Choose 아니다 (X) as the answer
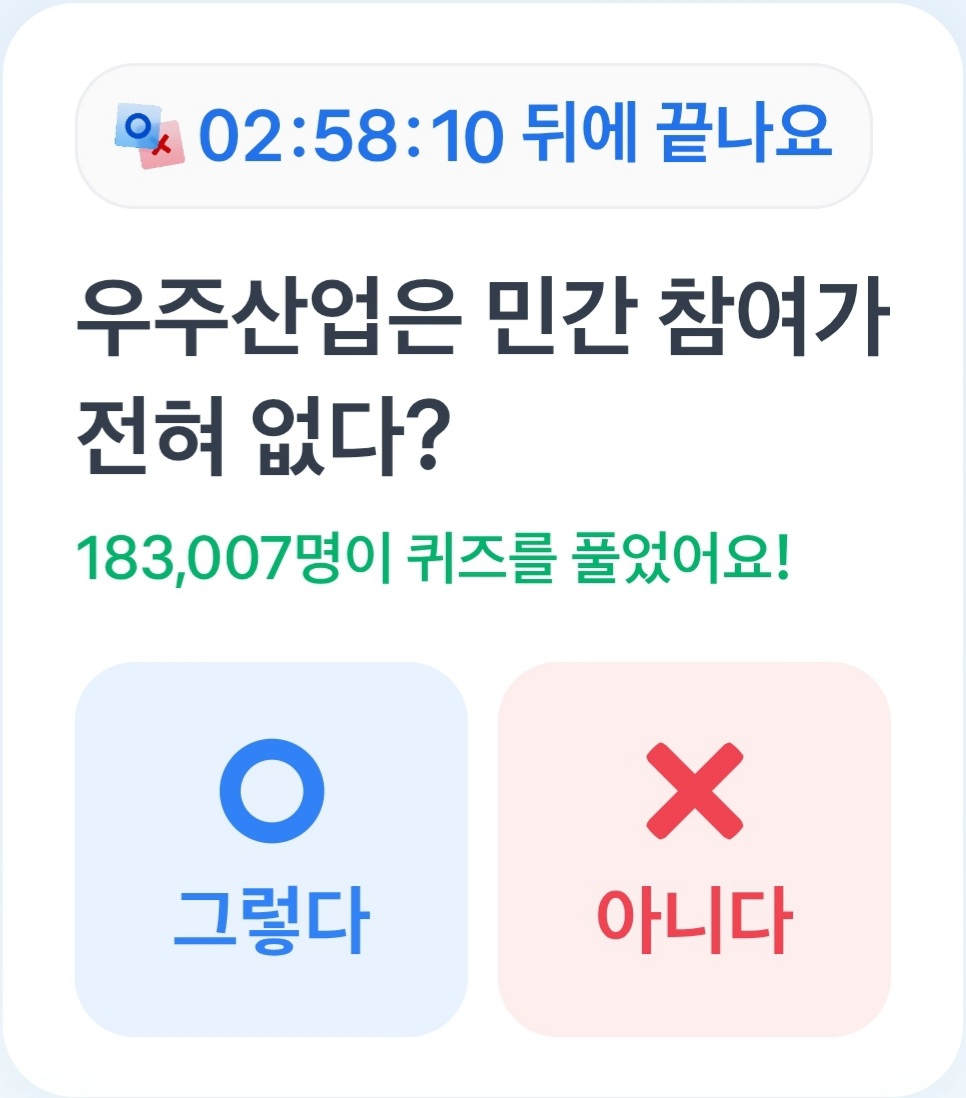This screenshot has width=966, height=1098. tap(694, 849)
